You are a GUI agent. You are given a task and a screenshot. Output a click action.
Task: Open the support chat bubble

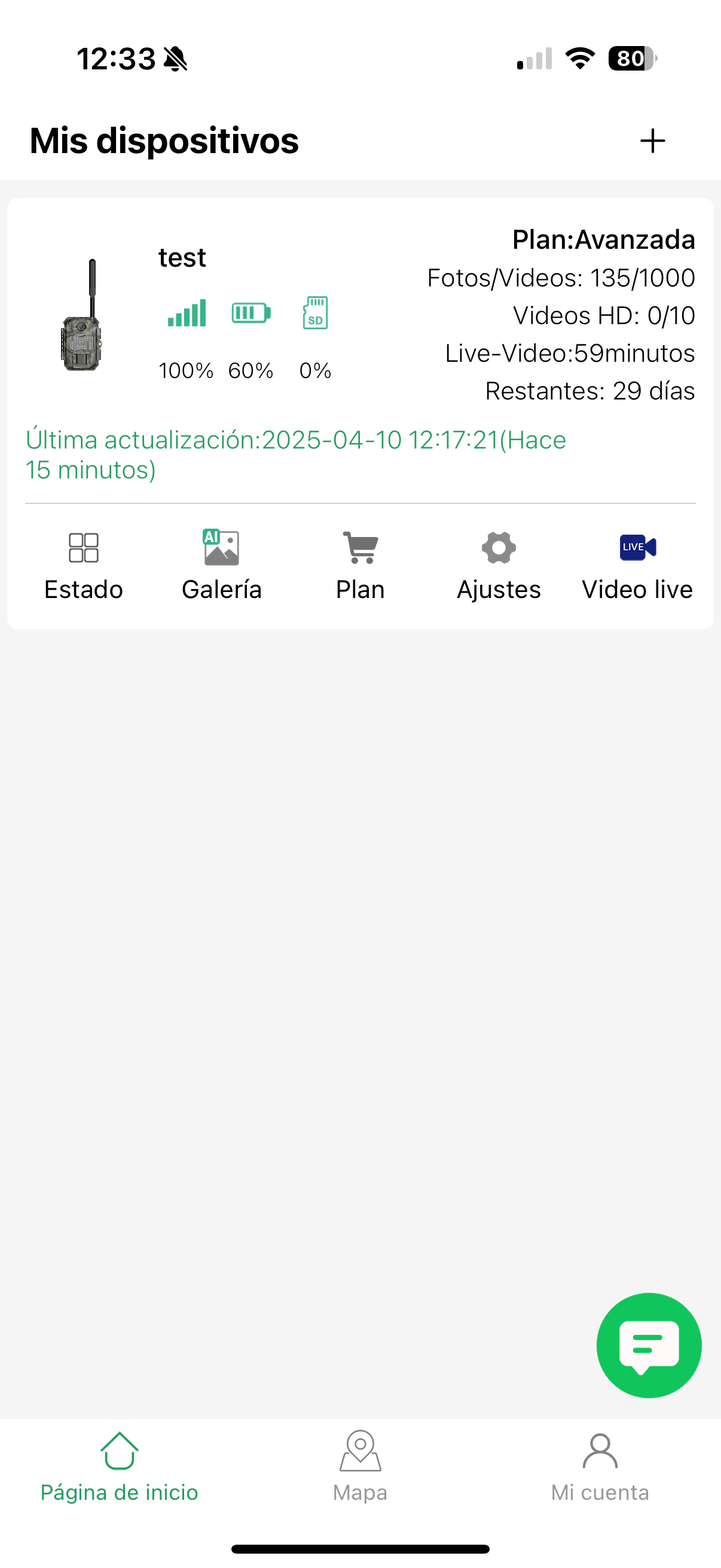click(x=649, y=1344)
